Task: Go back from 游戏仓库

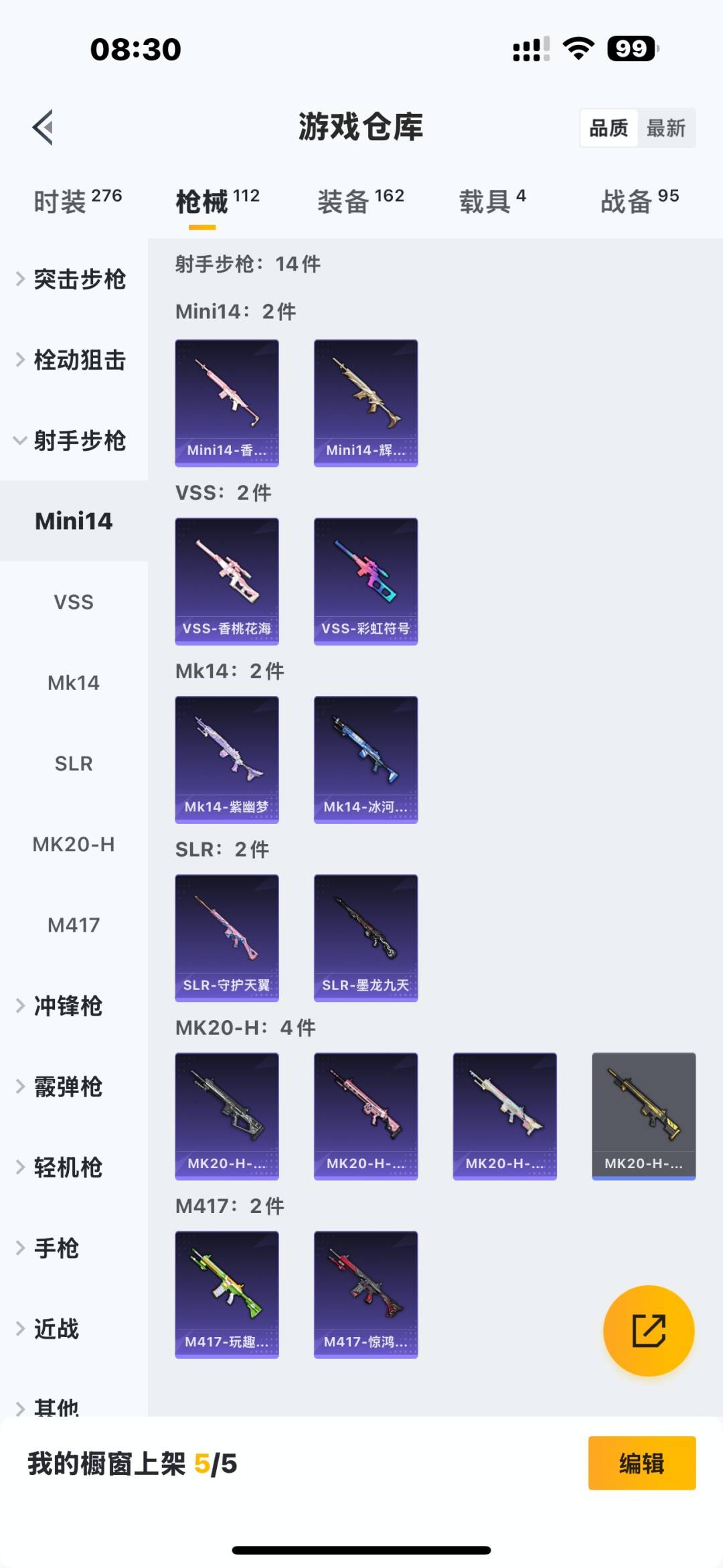Action: click(x=44, y=127)
